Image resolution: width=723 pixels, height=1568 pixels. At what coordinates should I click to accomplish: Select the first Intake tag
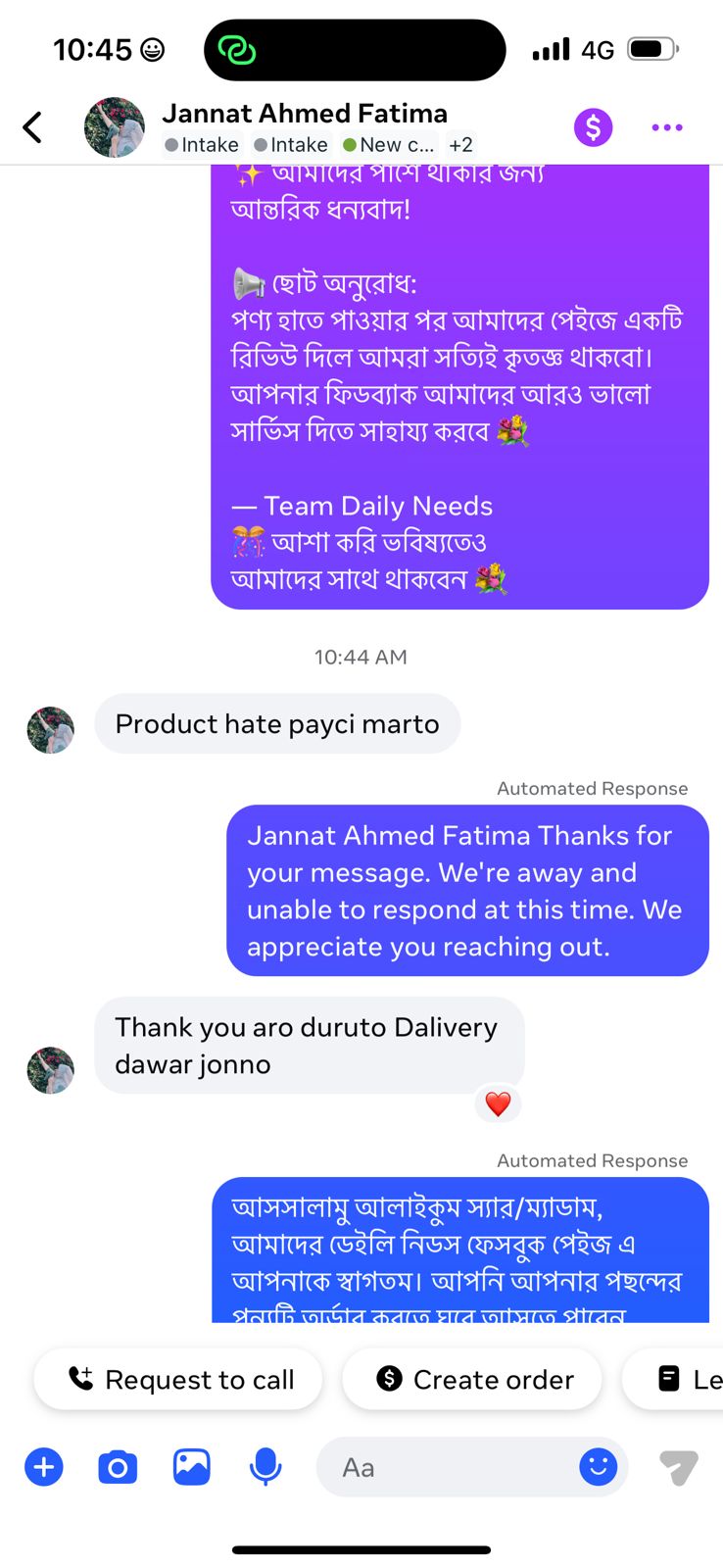pyautogui.click(x=202, y=145)
